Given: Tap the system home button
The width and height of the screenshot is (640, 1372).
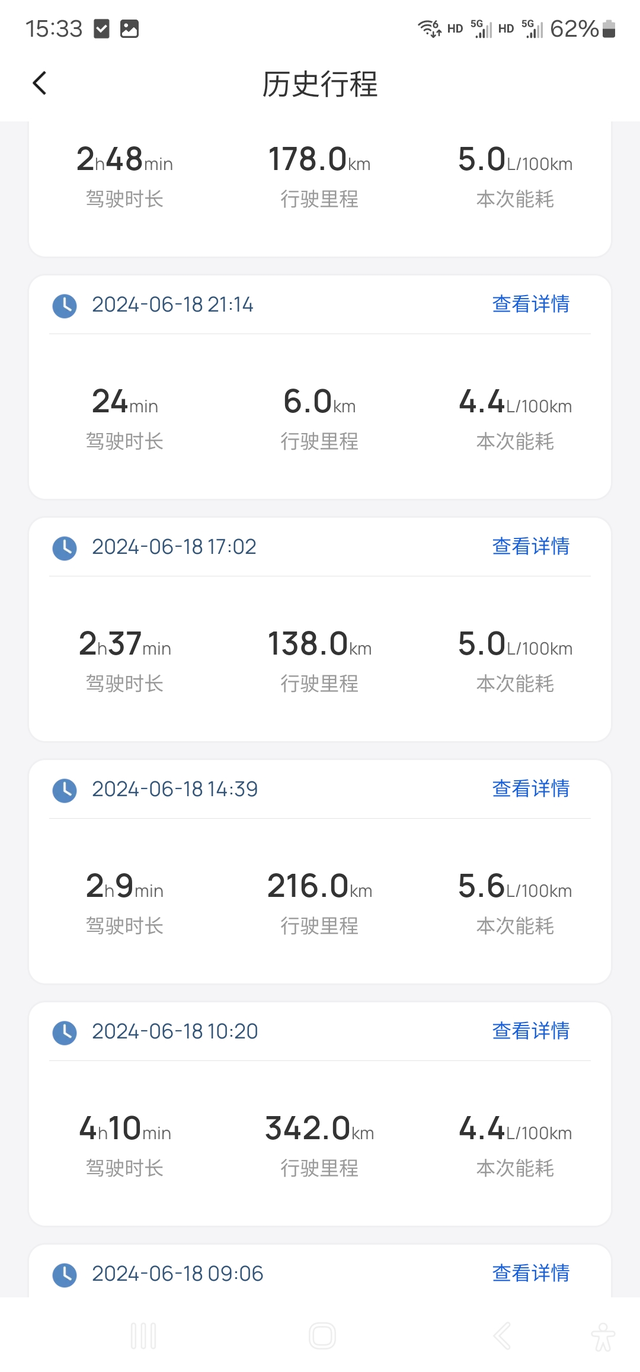Looking at the screenshot, I should [322, 1335].
